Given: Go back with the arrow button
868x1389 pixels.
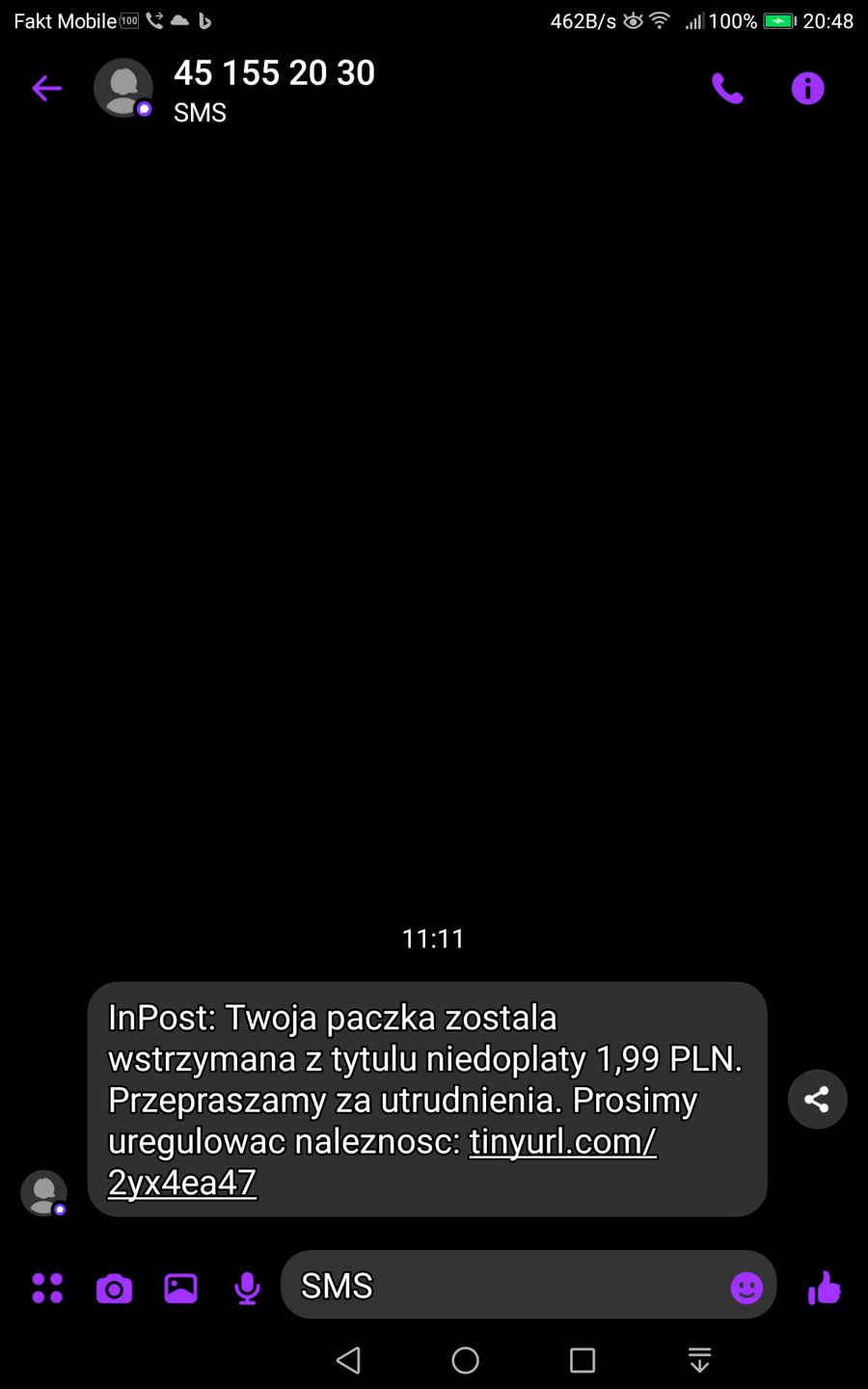Looking at the screenshot, I should [45, 88].
